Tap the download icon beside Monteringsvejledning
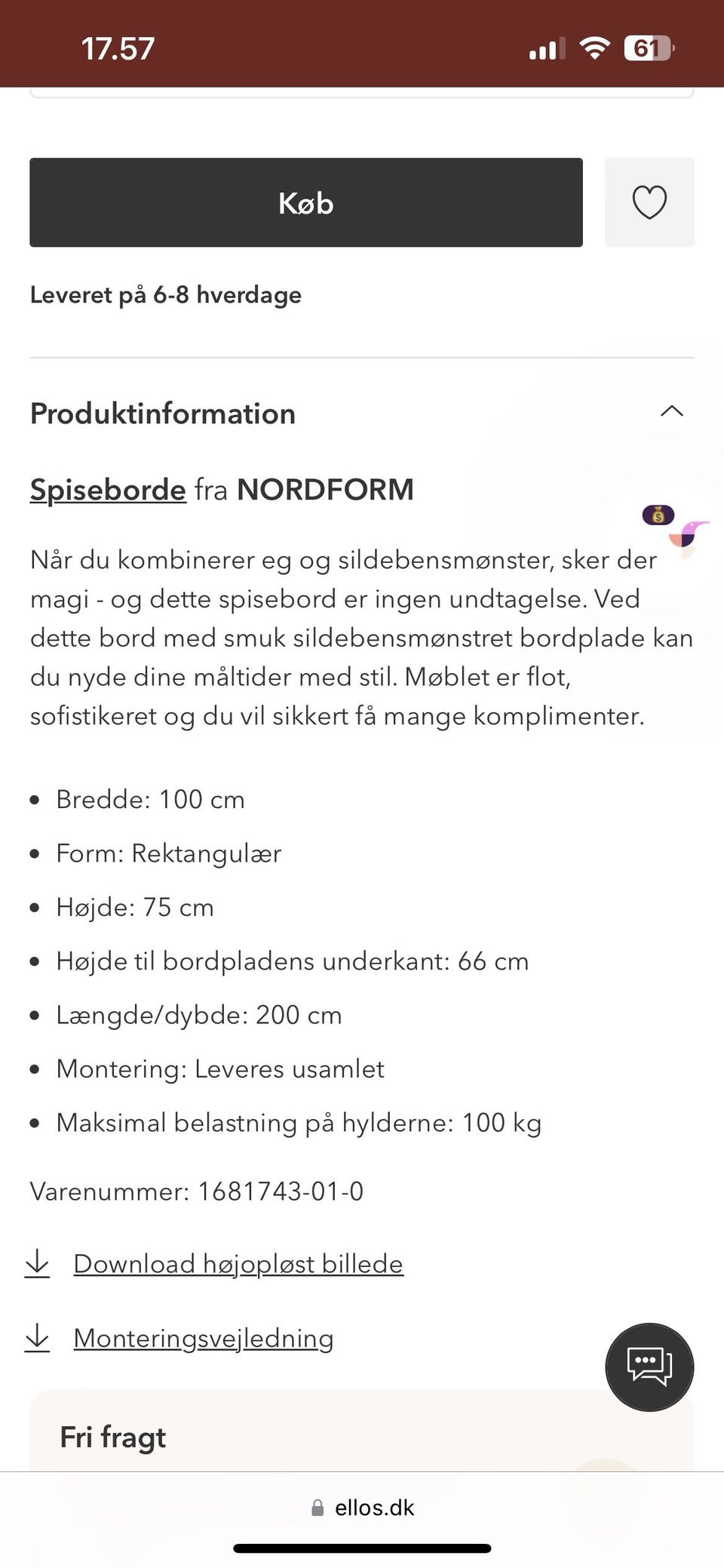Image resolution: width=724 pixels, height=1568 pixels. coord(38,1337)
